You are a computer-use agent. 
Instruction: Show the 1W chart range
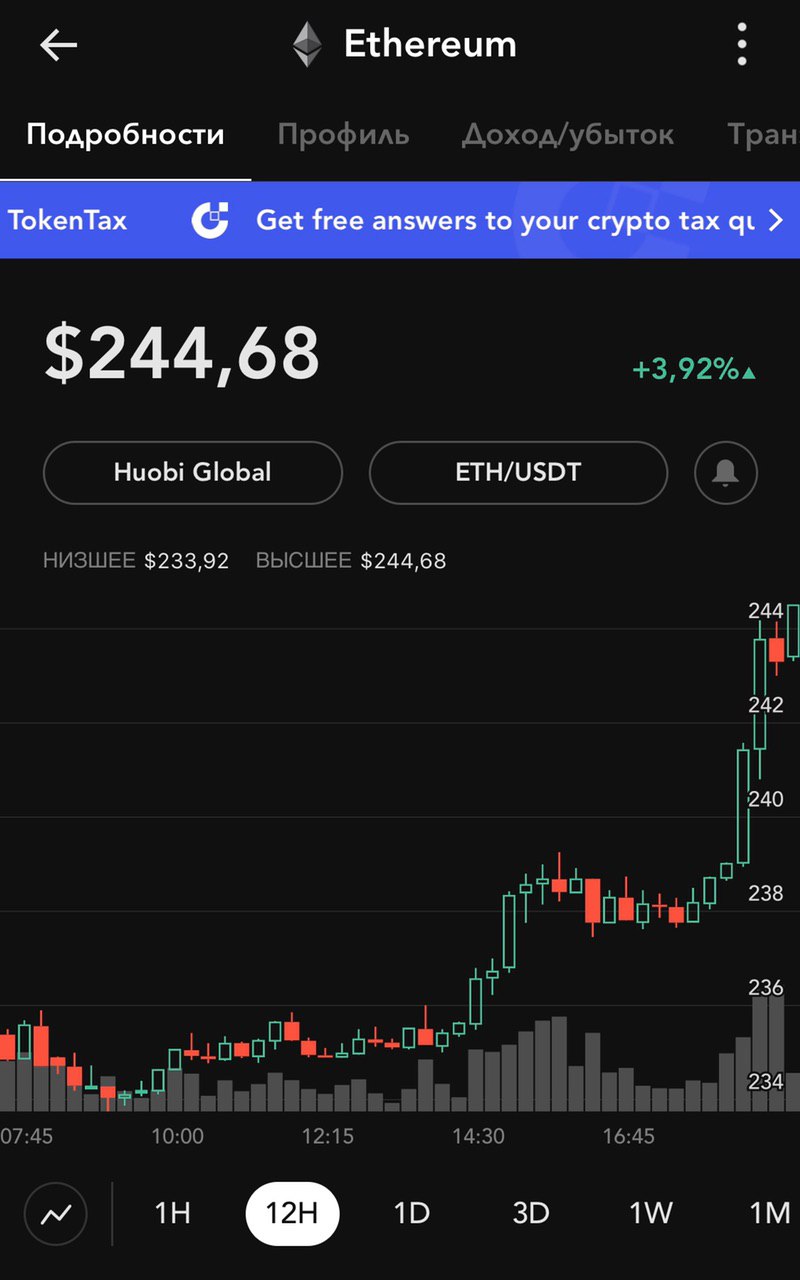click(651, 1214)
